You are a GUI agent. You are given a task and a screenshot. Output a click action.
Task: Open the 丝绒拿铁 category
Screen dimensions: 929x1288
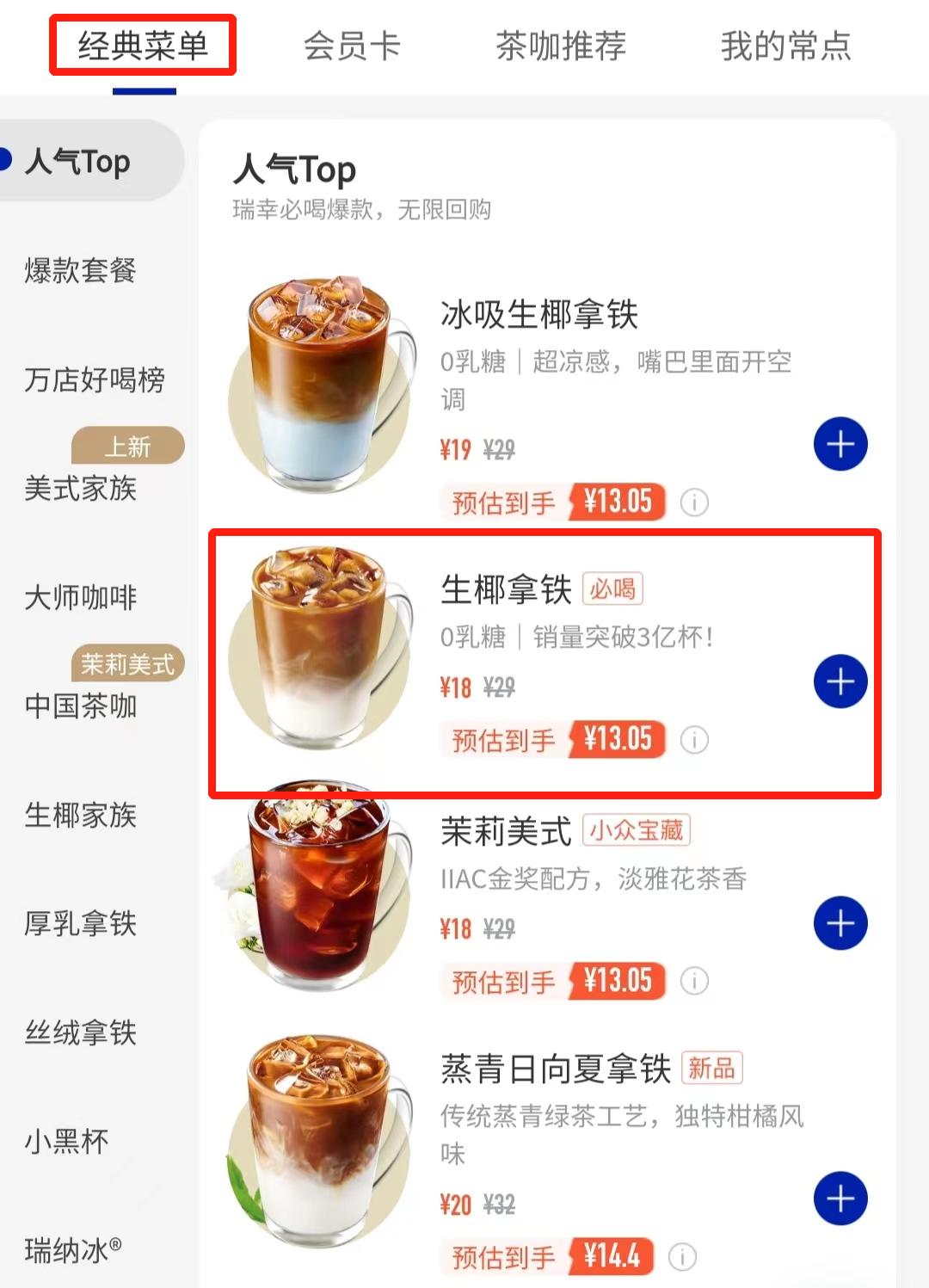tap(80, 1032)
